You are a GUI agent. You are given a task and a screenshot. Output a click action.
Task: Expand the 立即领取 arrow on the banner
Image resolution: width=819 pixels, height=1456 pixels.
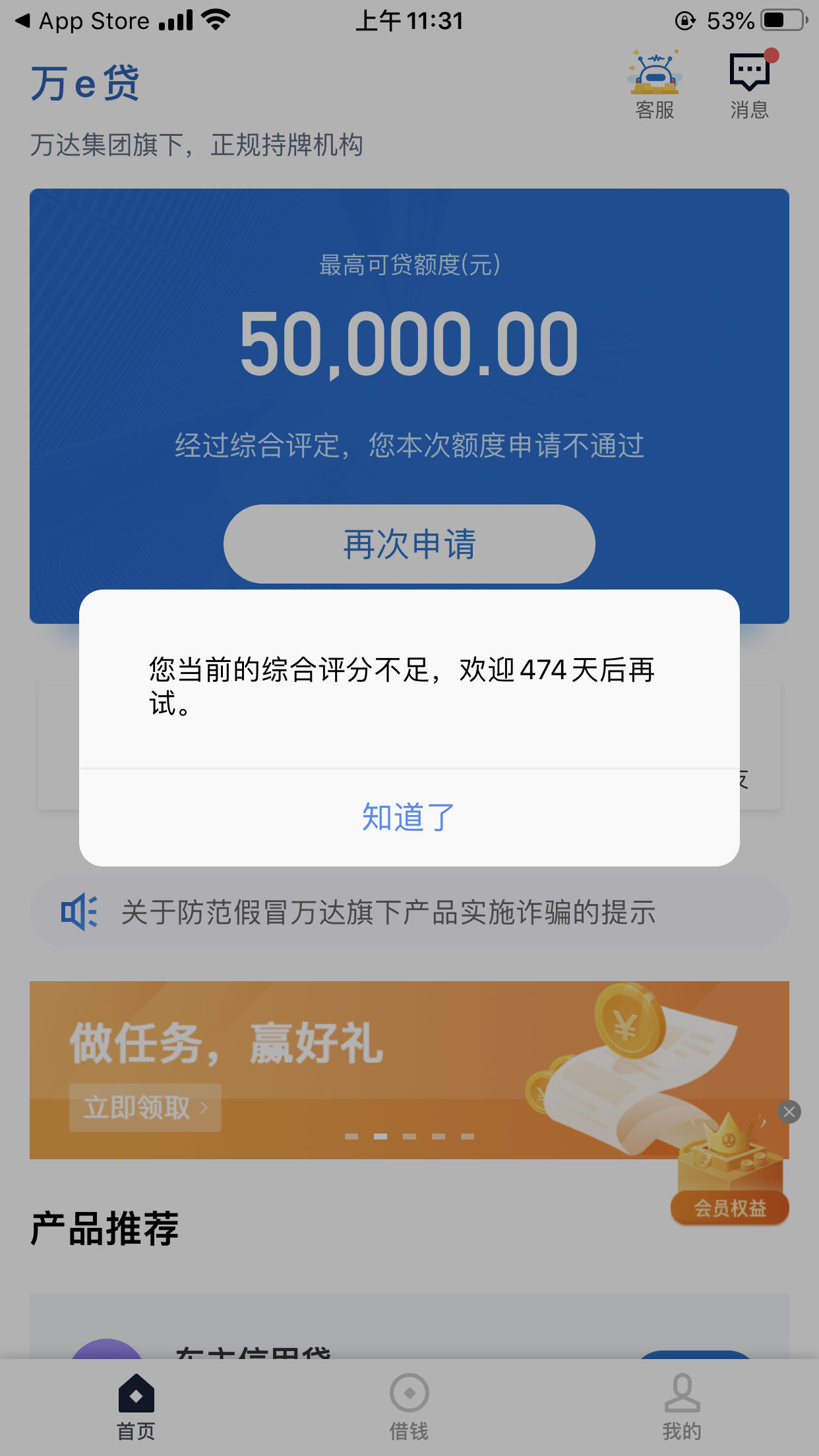click(x=204, y=1107)
